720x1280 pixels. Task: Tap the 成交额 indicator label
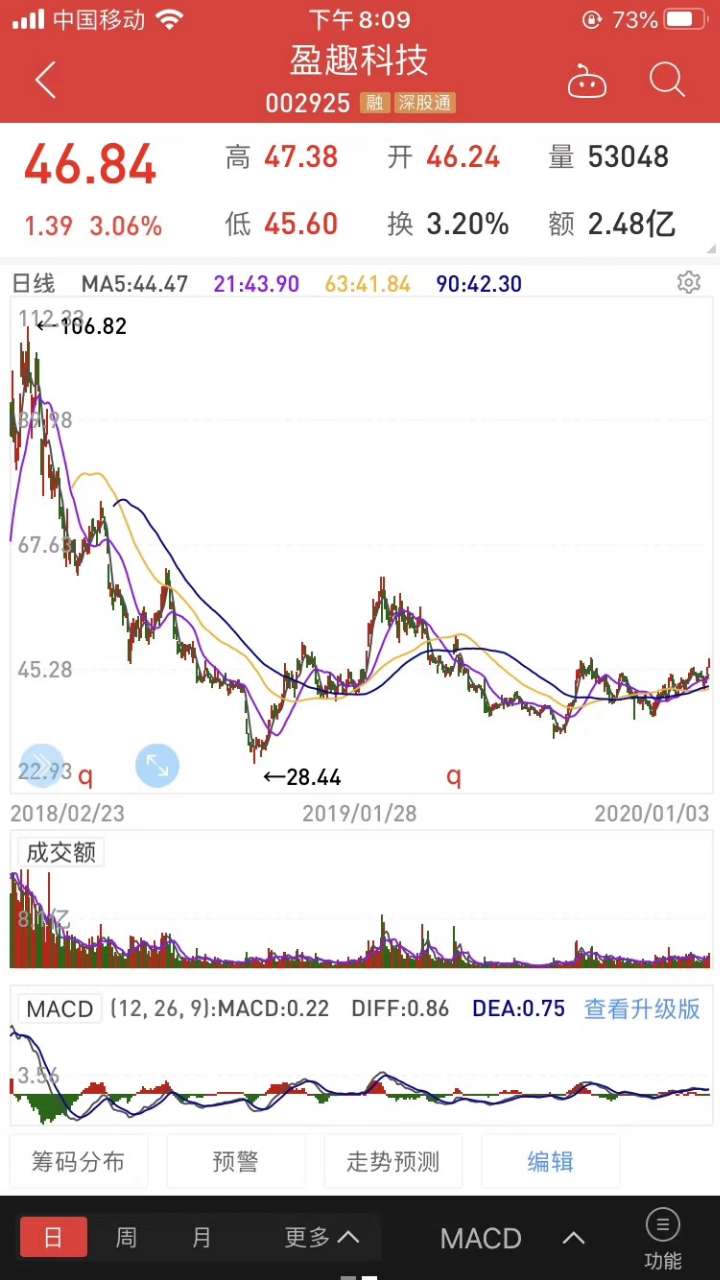coord(61,853)
